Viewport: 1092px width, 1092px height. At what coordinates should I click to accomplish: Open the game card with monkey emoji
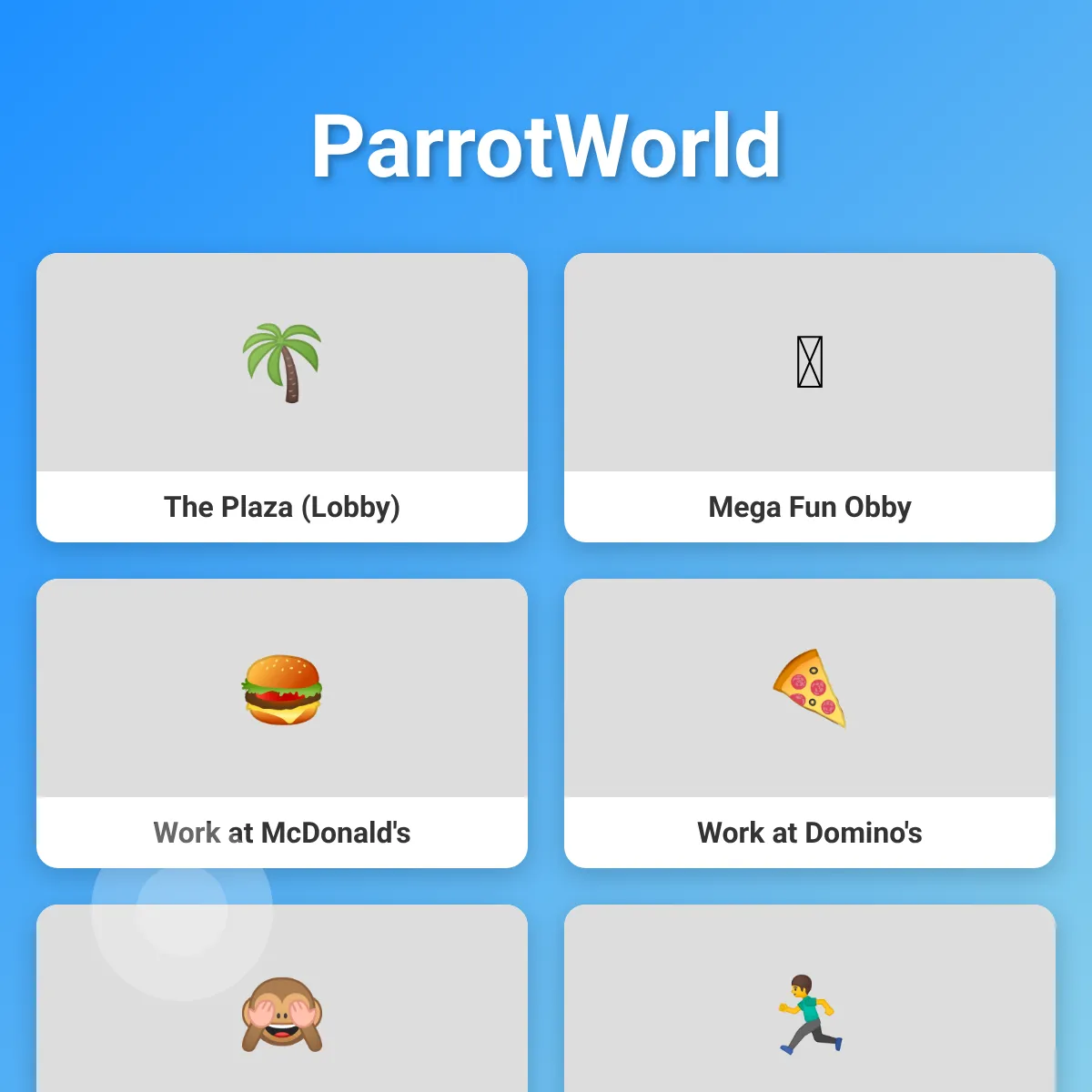[282, 998]
